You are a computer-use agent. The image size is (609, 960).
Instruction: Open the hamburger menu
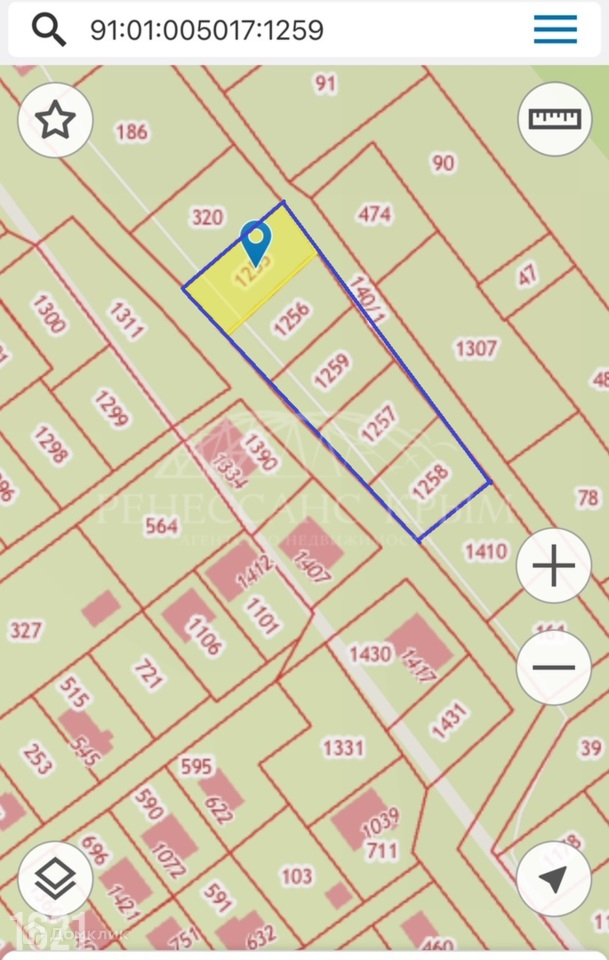click(555, 30)
